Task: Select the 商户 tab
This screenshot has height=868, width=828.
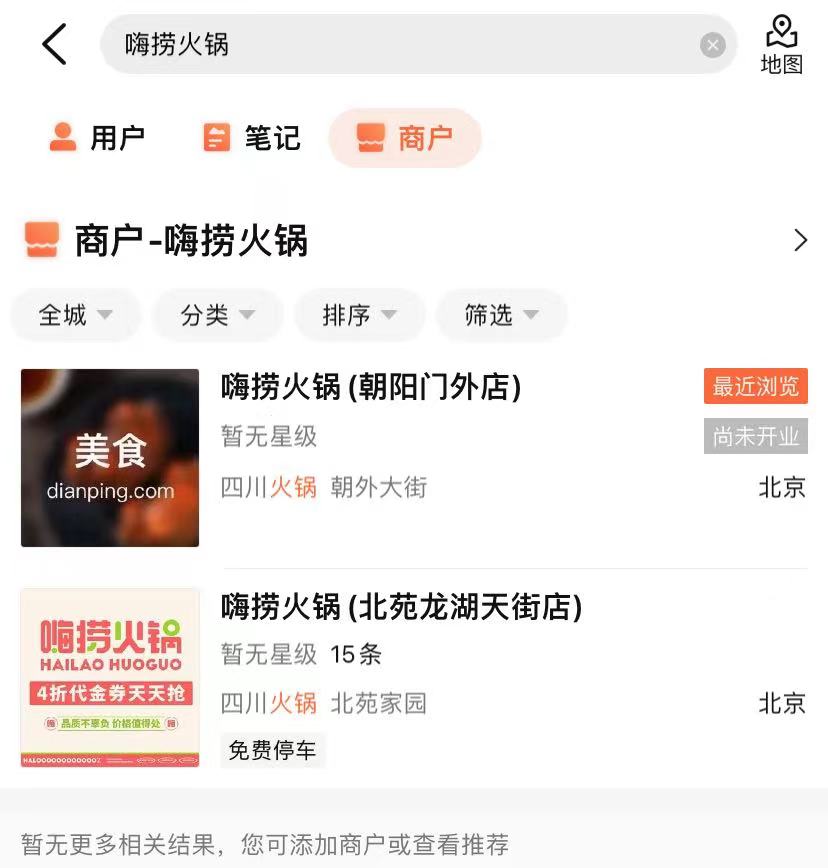Action: [x=405, y=138]
